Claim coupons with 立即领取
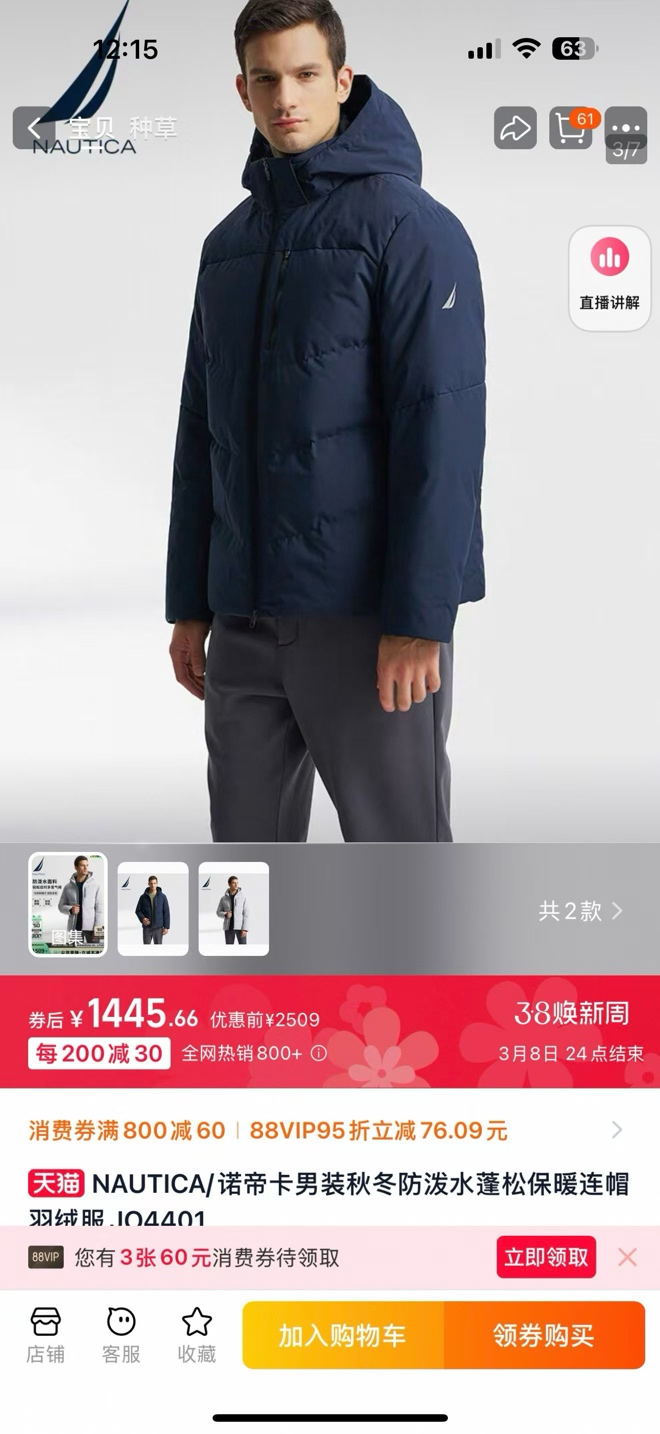 tap(546, 1257)
